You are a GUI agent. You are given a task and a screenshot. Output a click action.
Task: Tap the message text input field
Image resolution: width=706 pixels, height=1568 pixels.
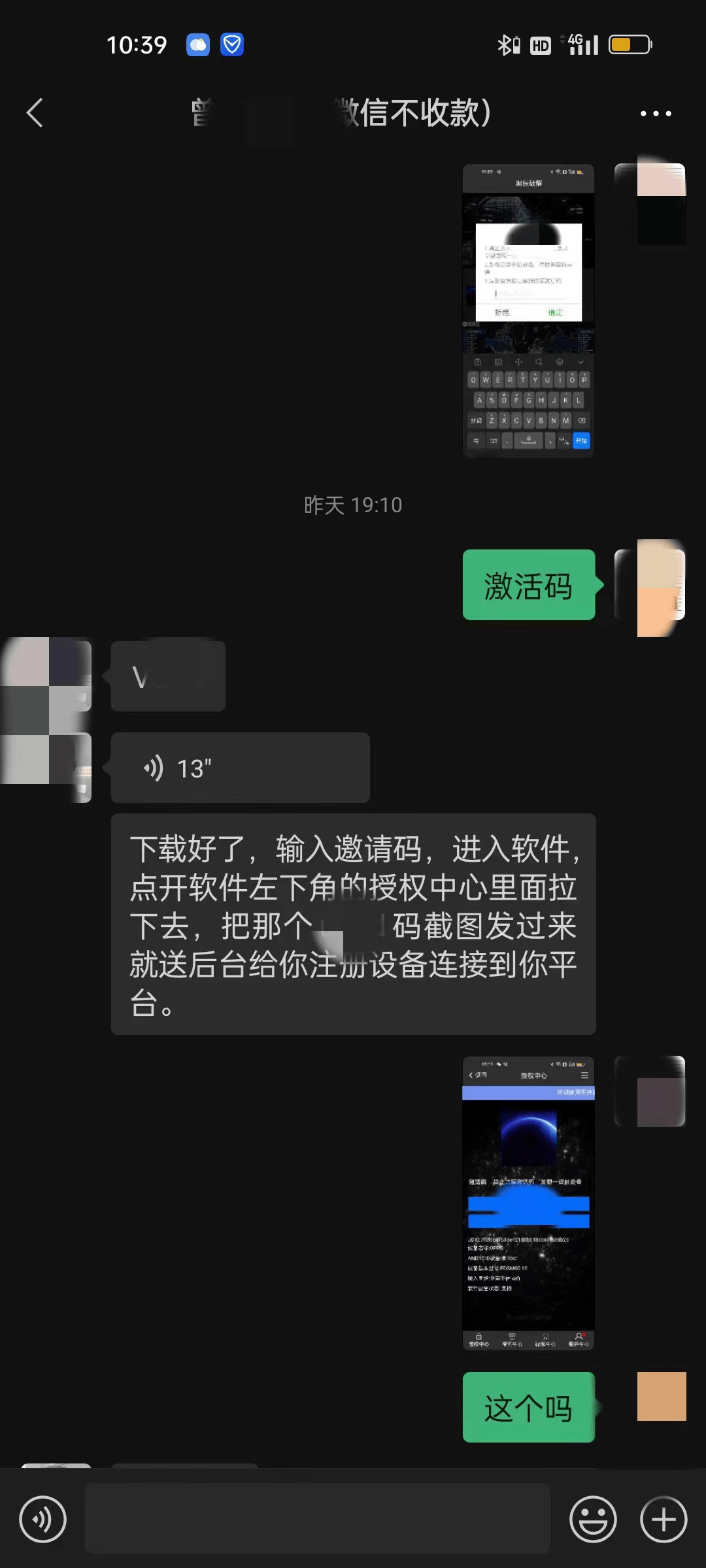point(318,1518)
